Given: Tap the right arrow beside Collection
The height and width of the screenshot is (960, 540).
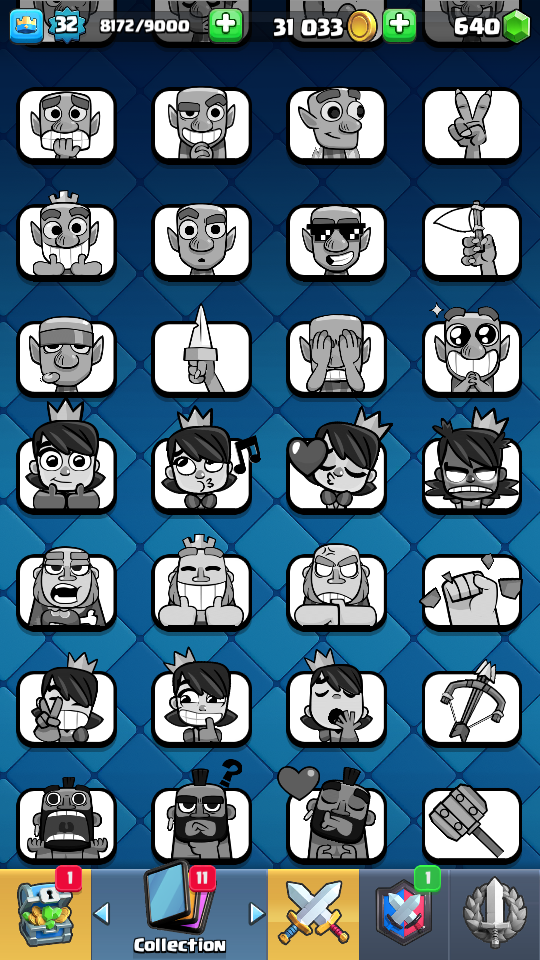Looking at the screenshot, I should click(x=258, y=913).
